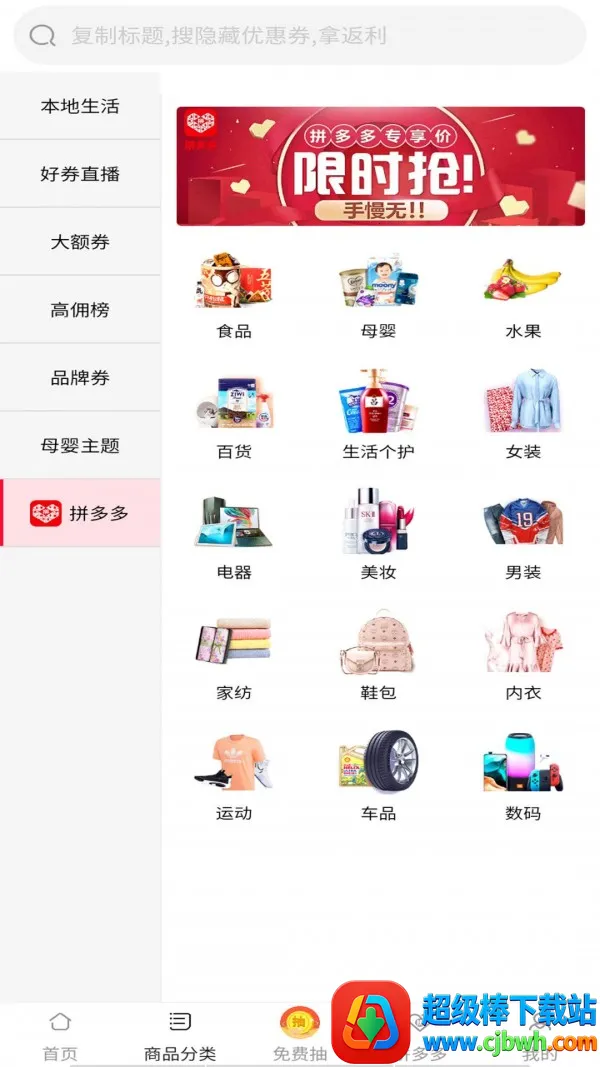The width and height of the screenshot is (600, 1067).
Task: Open the 限时抢 promotional banner
Action: 380,166
